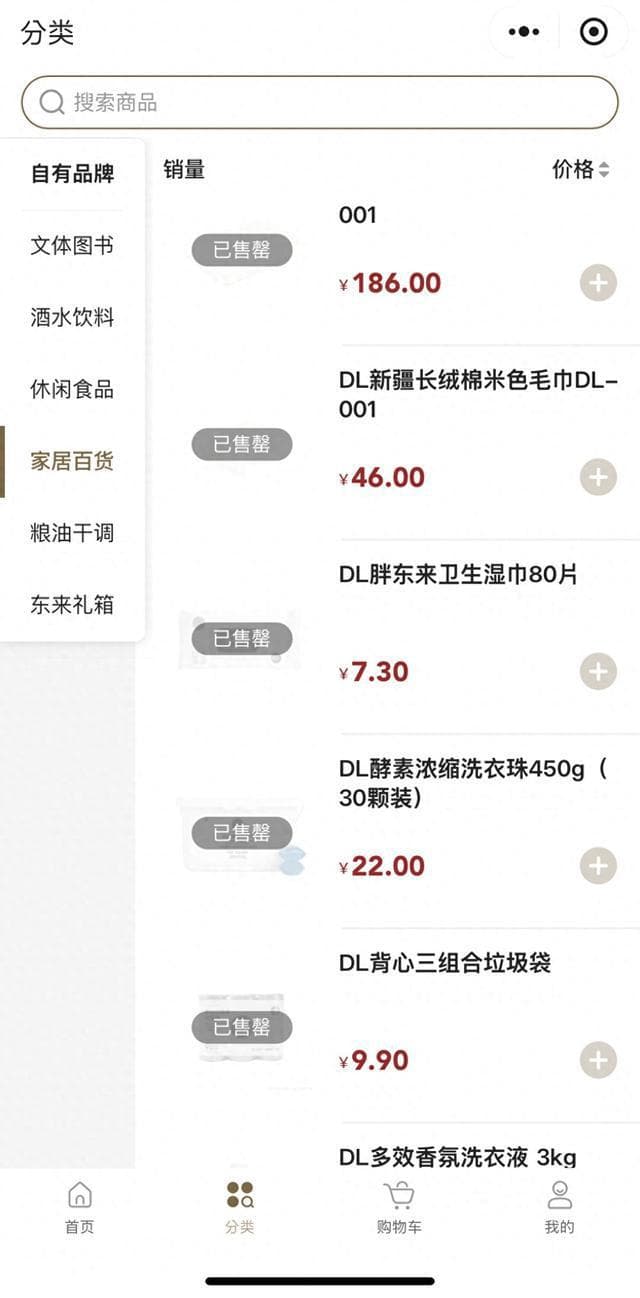This screenshot has height=1298, width=640.
Task: Open the 休闲食品 category
Action: click(x=72, y=390)
